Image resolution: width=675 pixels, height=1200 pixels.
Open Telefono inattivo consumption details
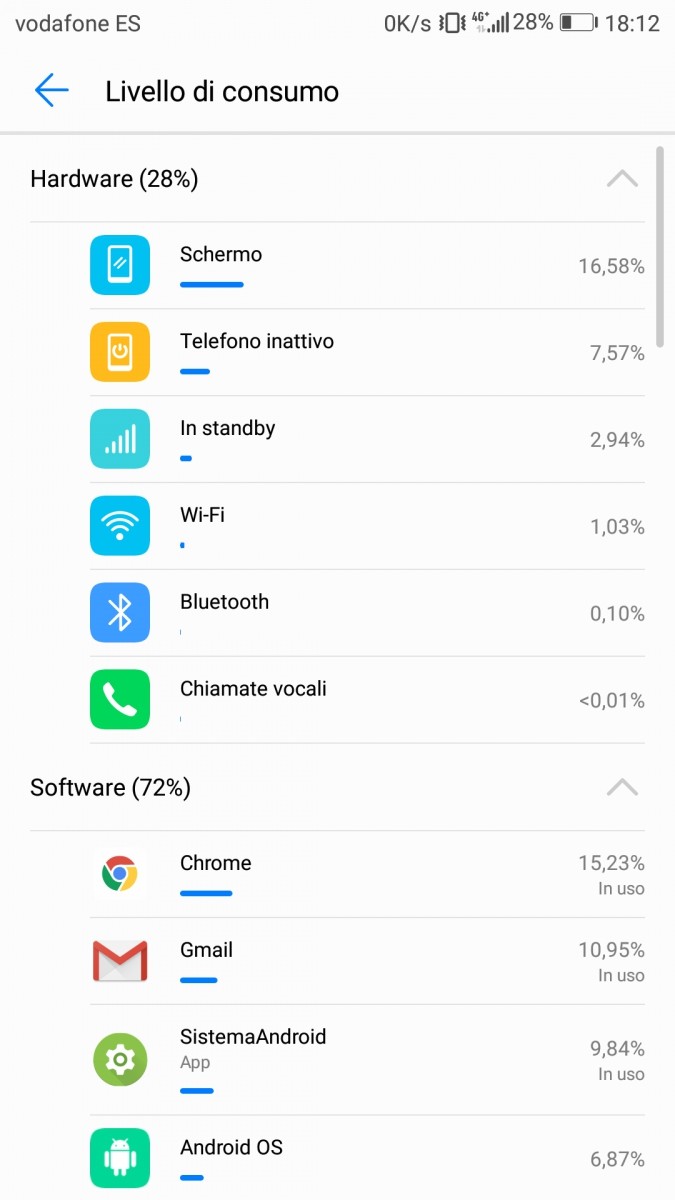pyautogui.click(x=366, y=352)
